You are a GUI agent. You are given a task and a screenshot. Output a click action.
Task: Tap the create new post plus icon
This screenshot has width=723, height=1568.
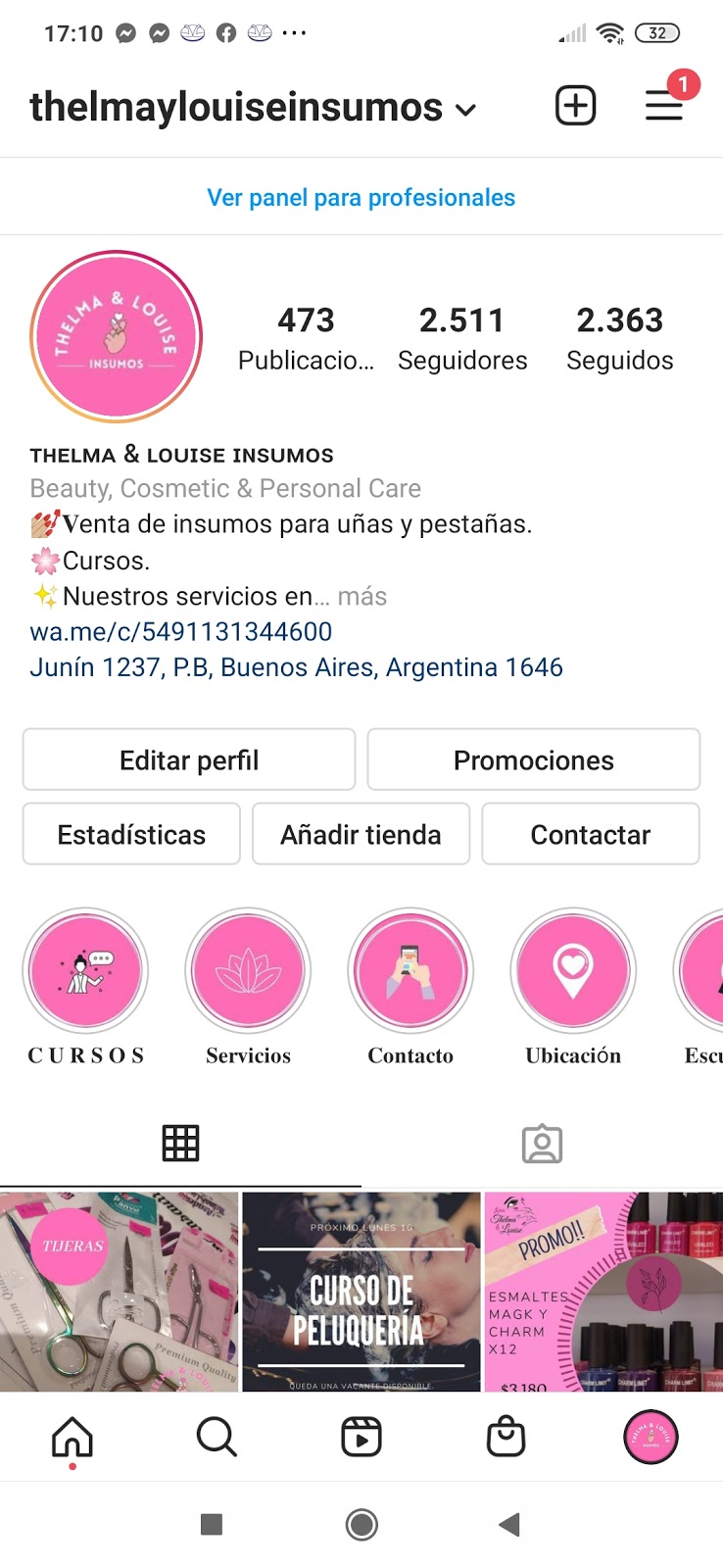point(575,106)
